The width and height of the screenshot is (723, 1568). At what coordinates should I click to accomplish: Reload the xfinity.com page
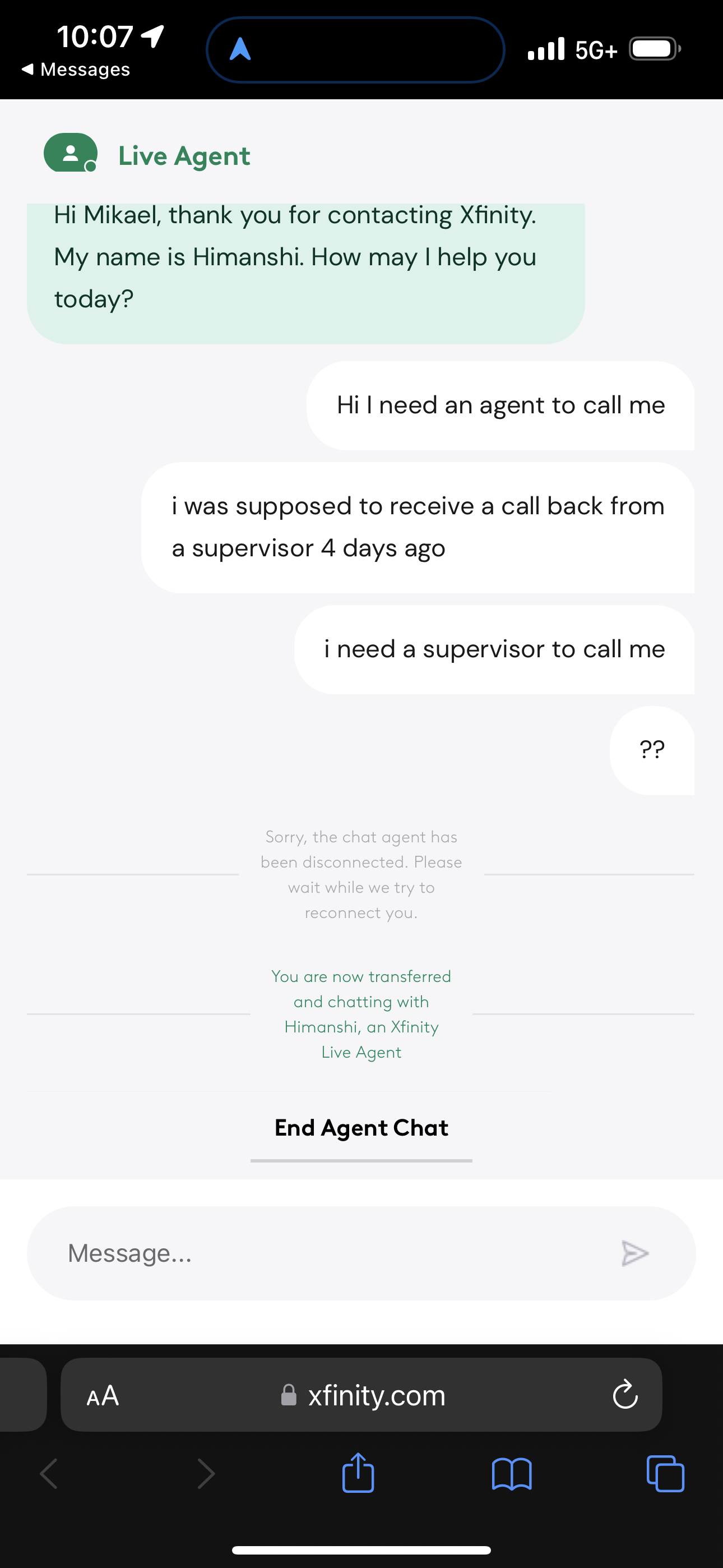click(625, 1395)
